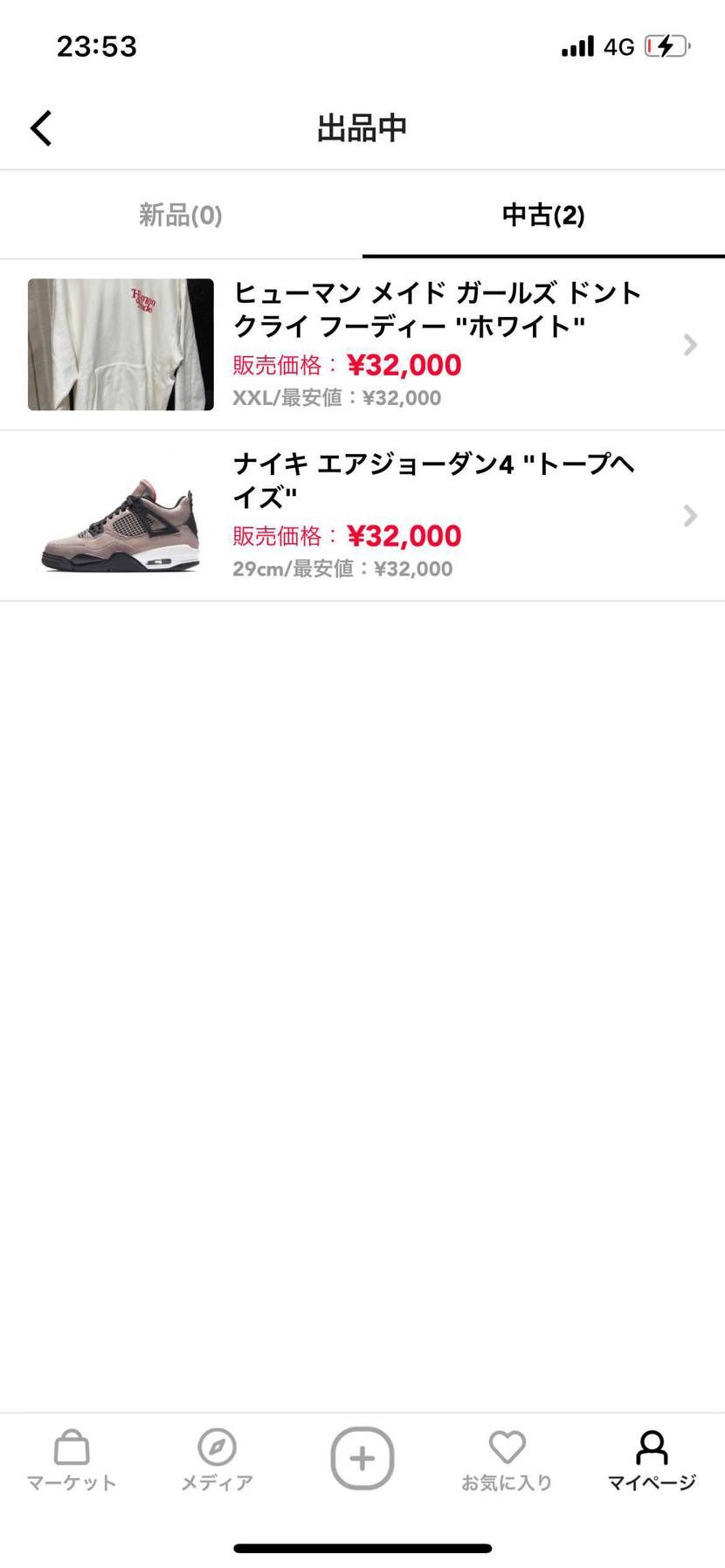This screenshot has width=725, height=1568.
Task: Keep 中古(2) selected by tapping it
Action: [x=542, y=215]
